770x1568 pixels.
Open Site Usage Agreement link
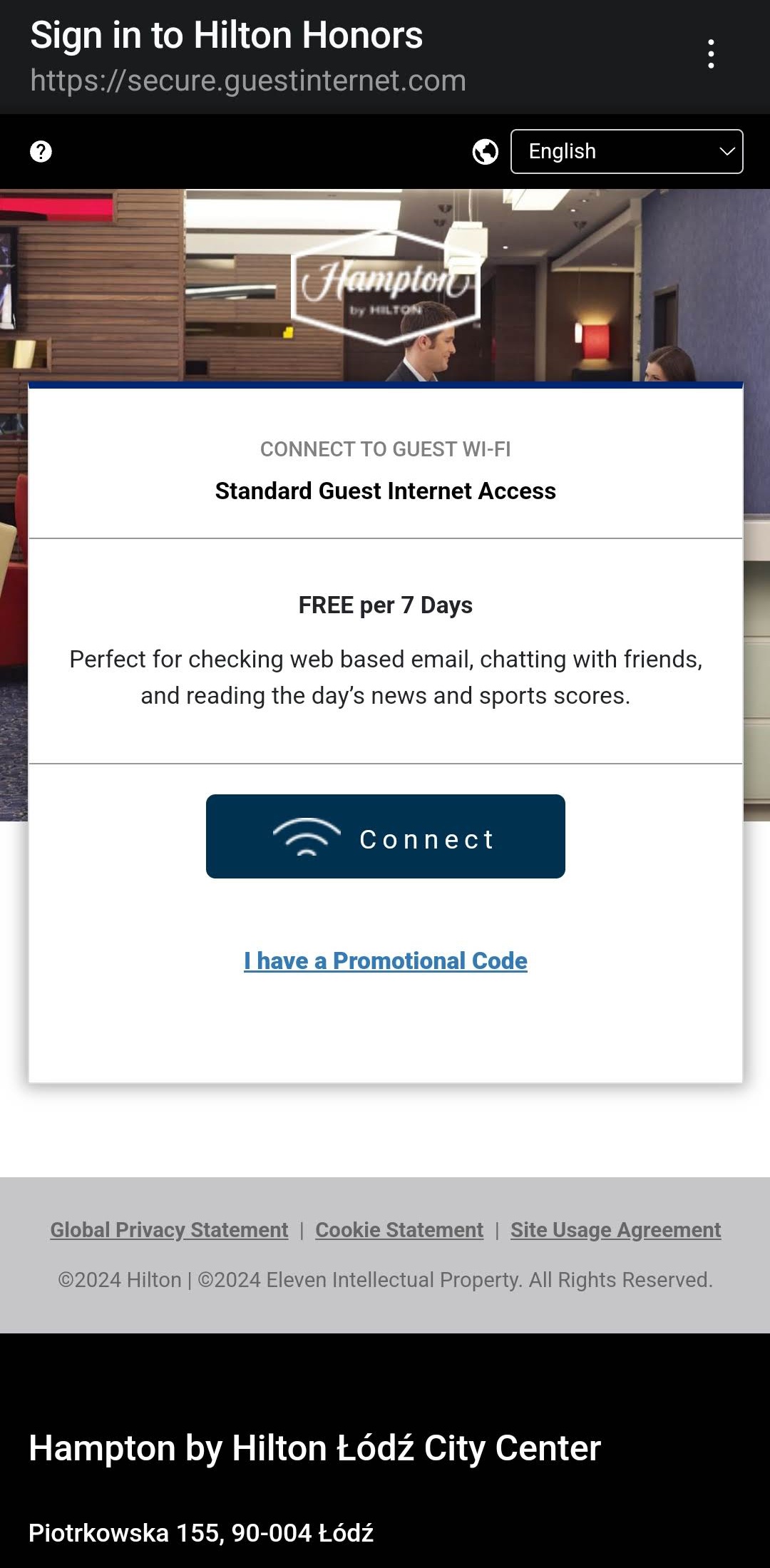tap(615, 1230)
